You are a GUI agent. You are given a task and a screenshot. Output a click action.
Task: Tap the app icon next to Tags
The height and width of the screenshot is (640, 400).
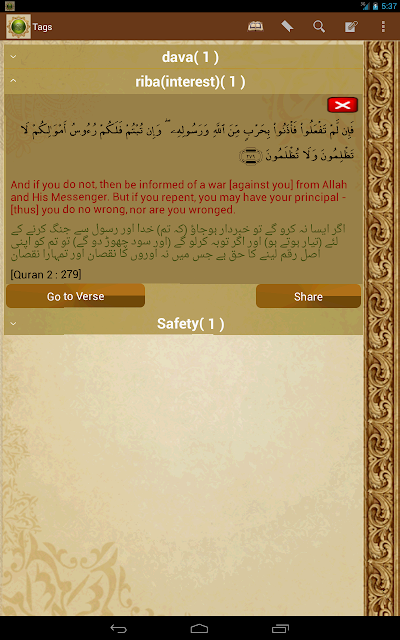tap(18, 27)
